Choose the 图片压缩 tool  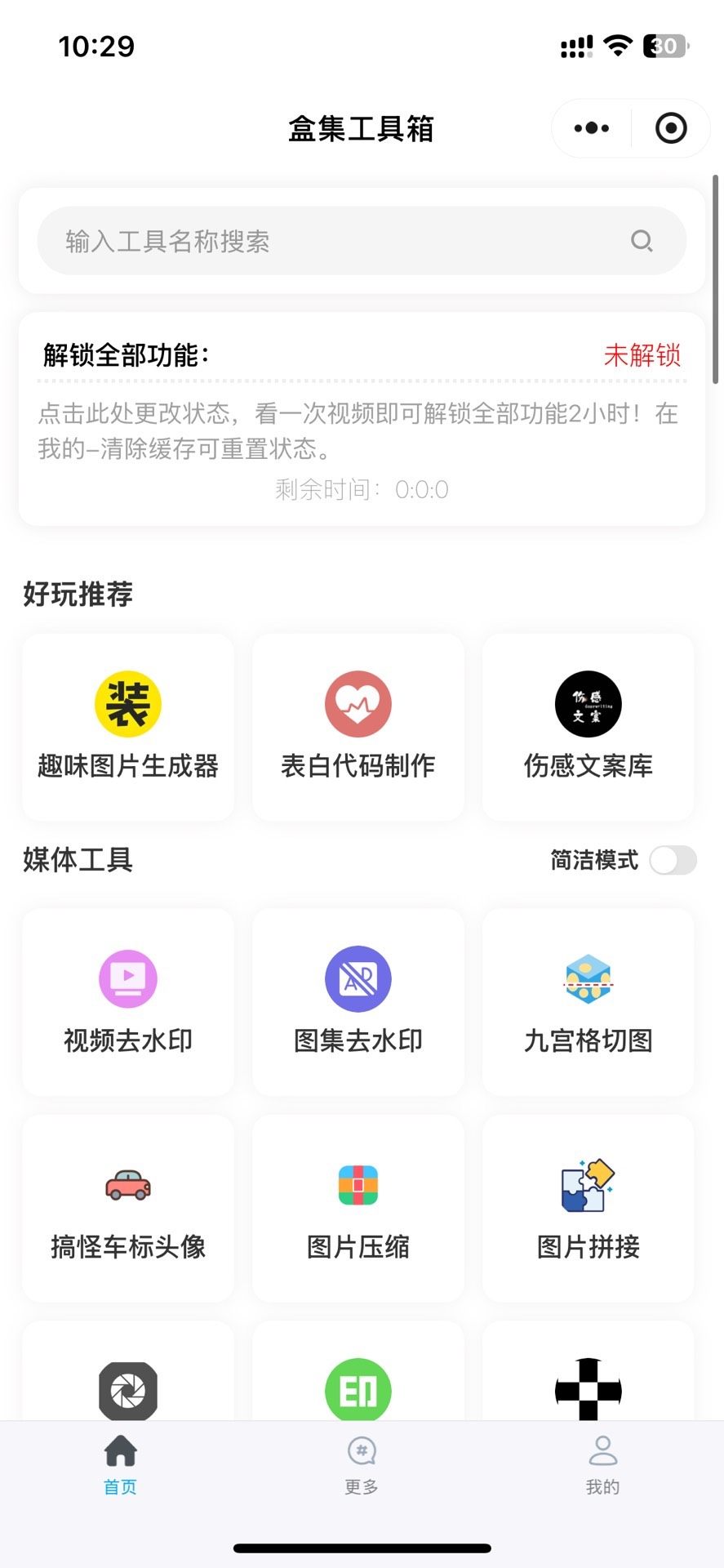[358, 1209]
